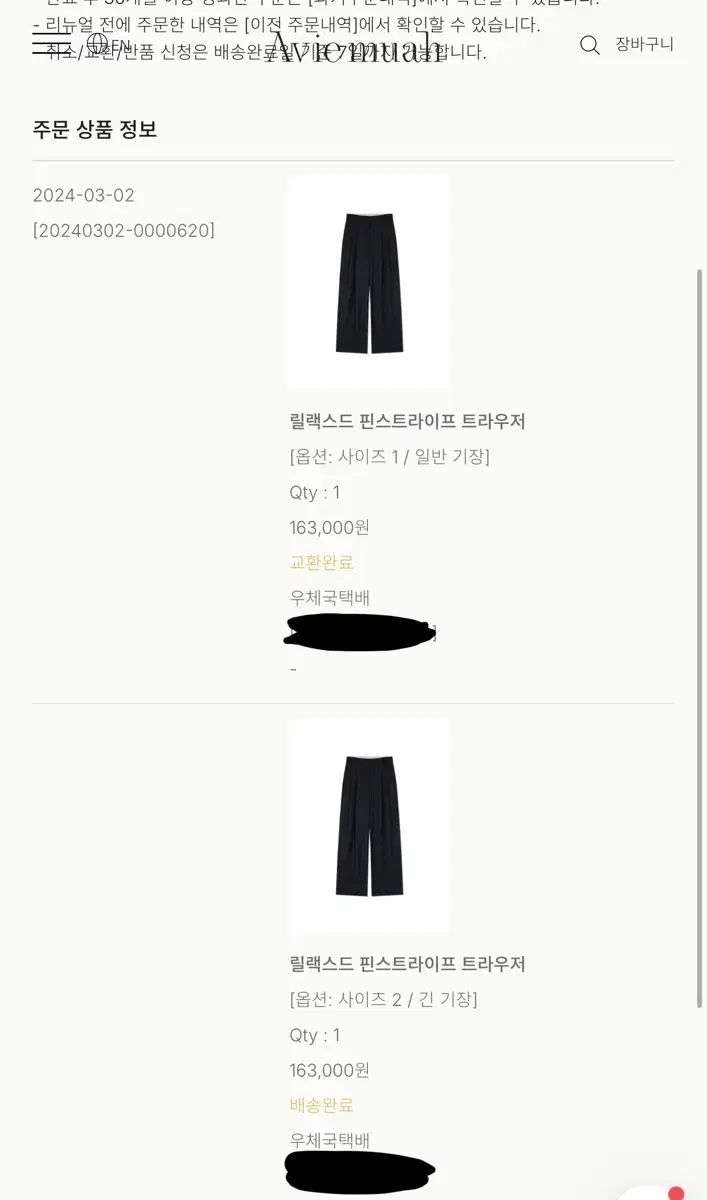Select 릴랙스드 핀스트라이프 트라우저 title above 사이즈 2 / 긴 기장

click(x=407, y=964)
